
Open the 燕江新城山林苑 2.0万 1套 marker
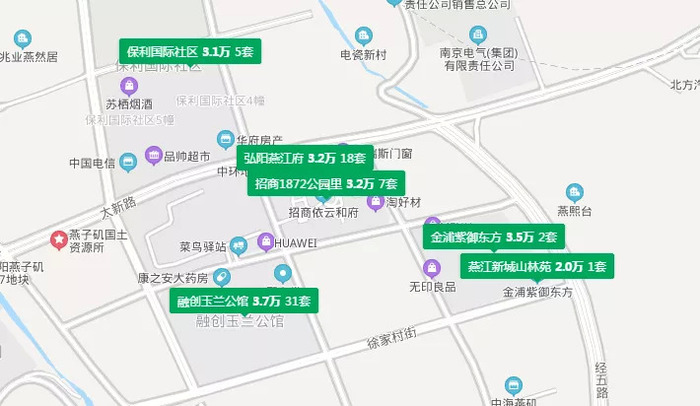537,266
